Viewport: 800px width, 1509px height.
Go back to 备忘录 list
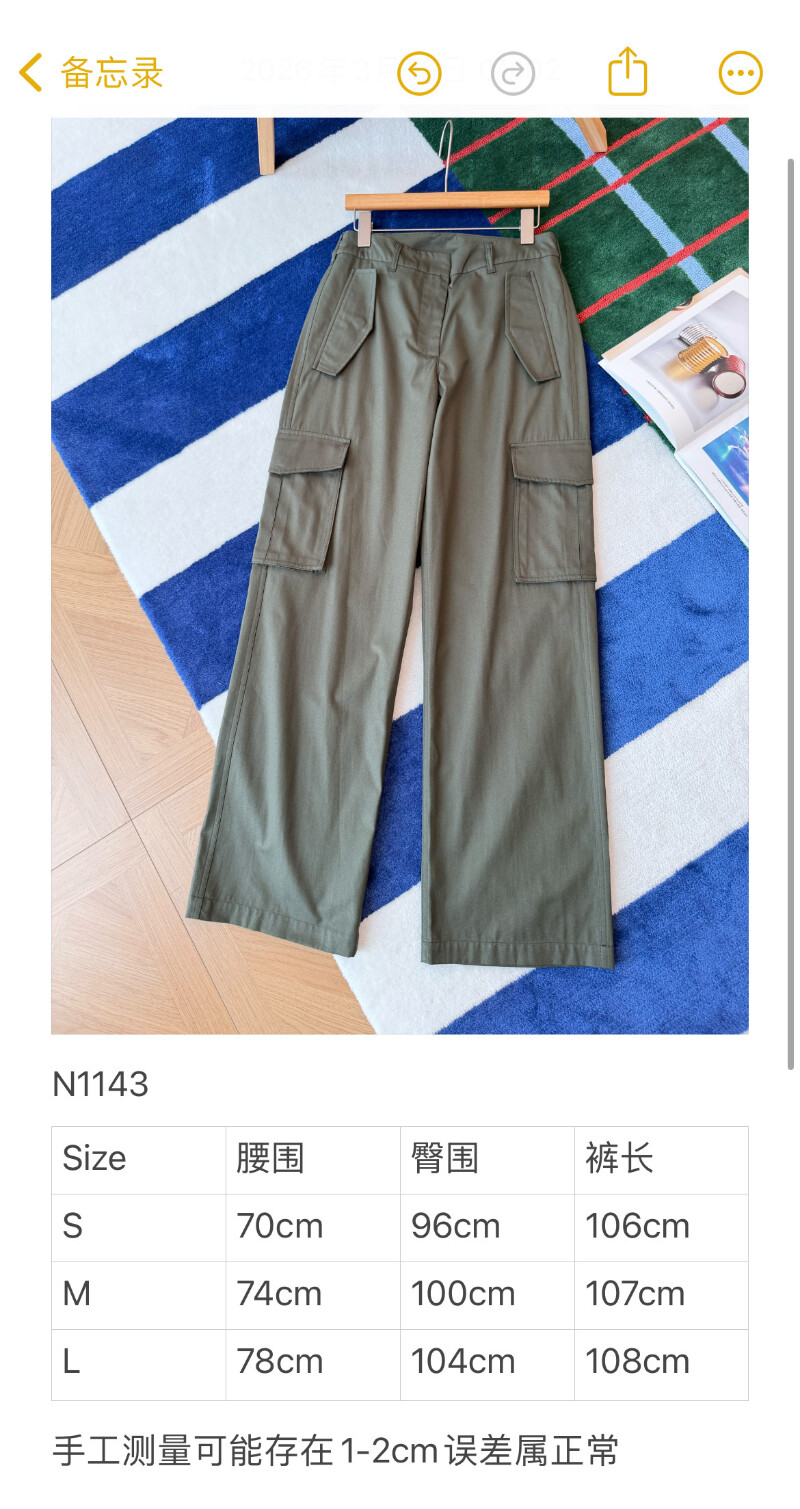[x=90, y=73]
